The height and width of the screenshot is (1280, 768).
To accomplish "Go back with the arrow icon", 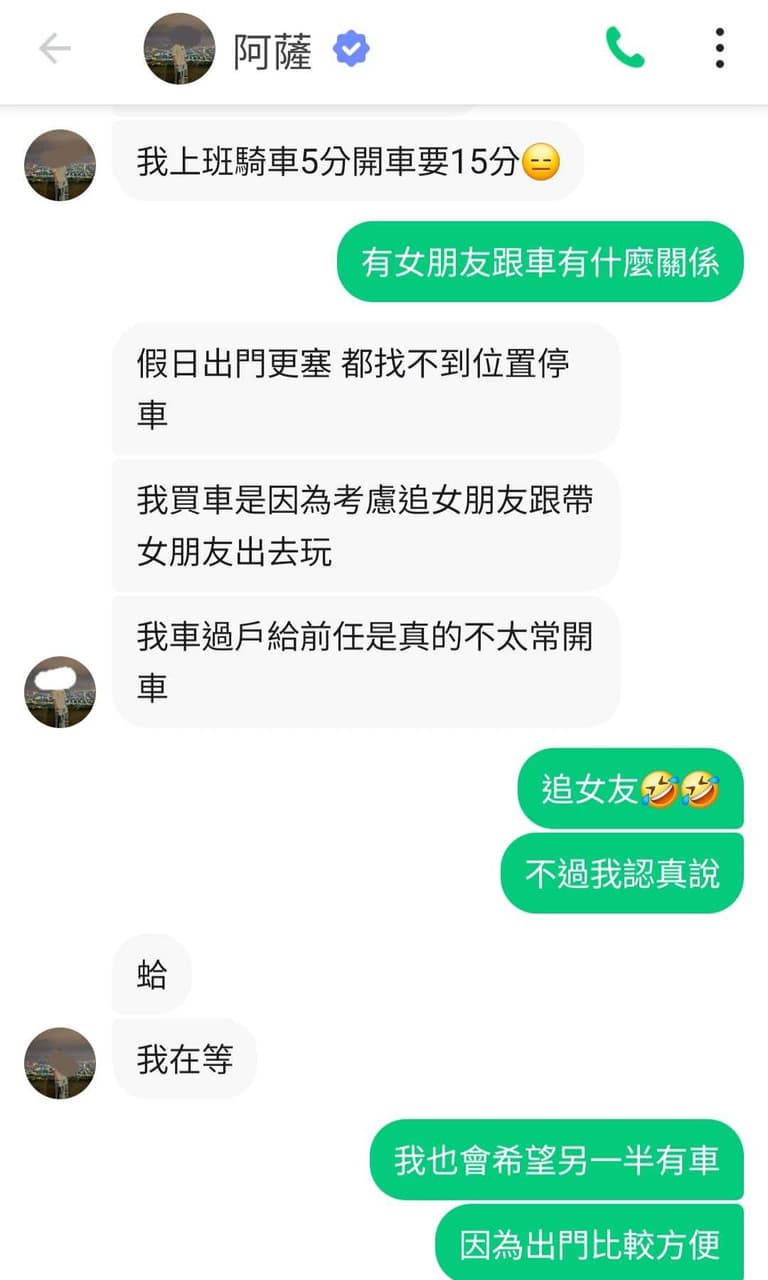I will coord(54,49).
